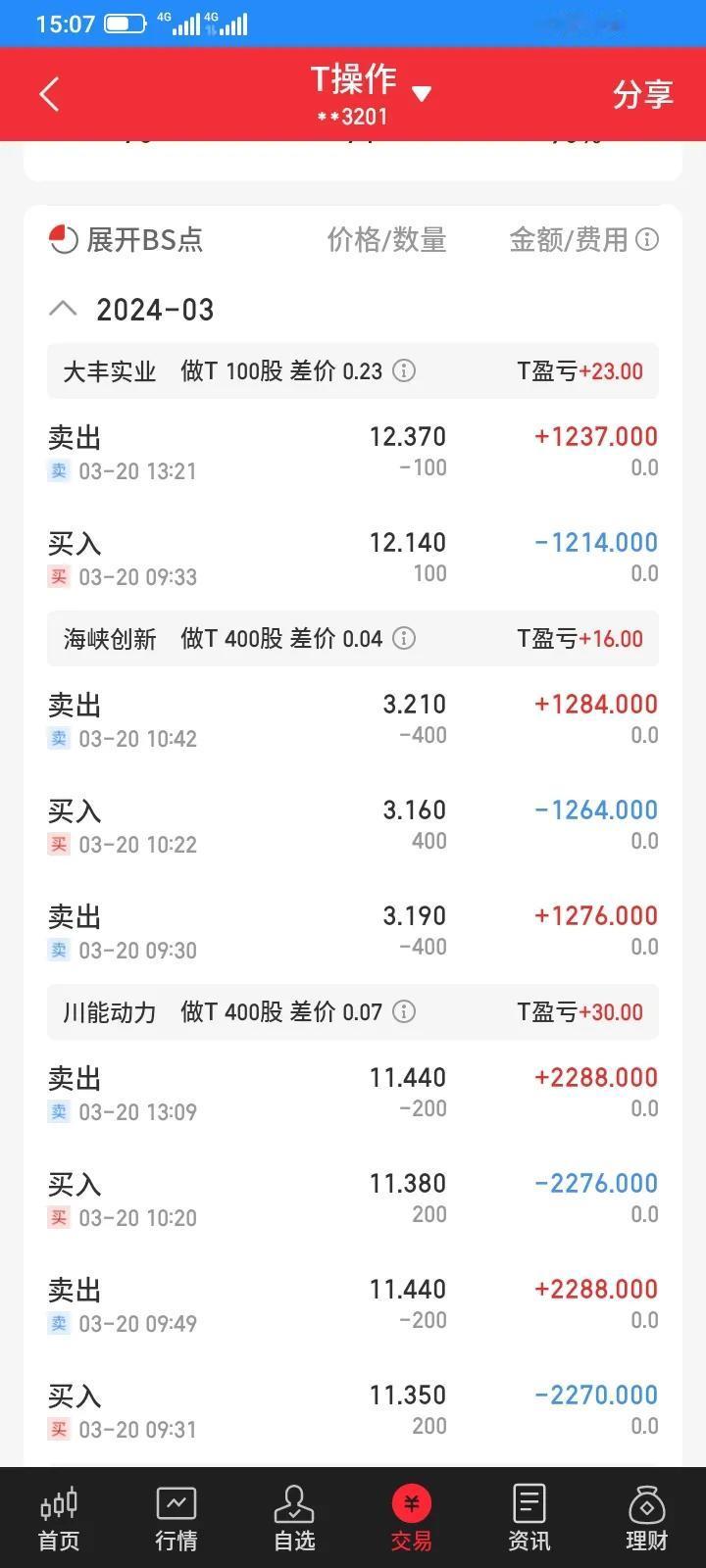The width and height of the screenshot is (706, 1568).
Task: Open info icon for 大丰实业 差价 0.23
Action: (404, 370)
